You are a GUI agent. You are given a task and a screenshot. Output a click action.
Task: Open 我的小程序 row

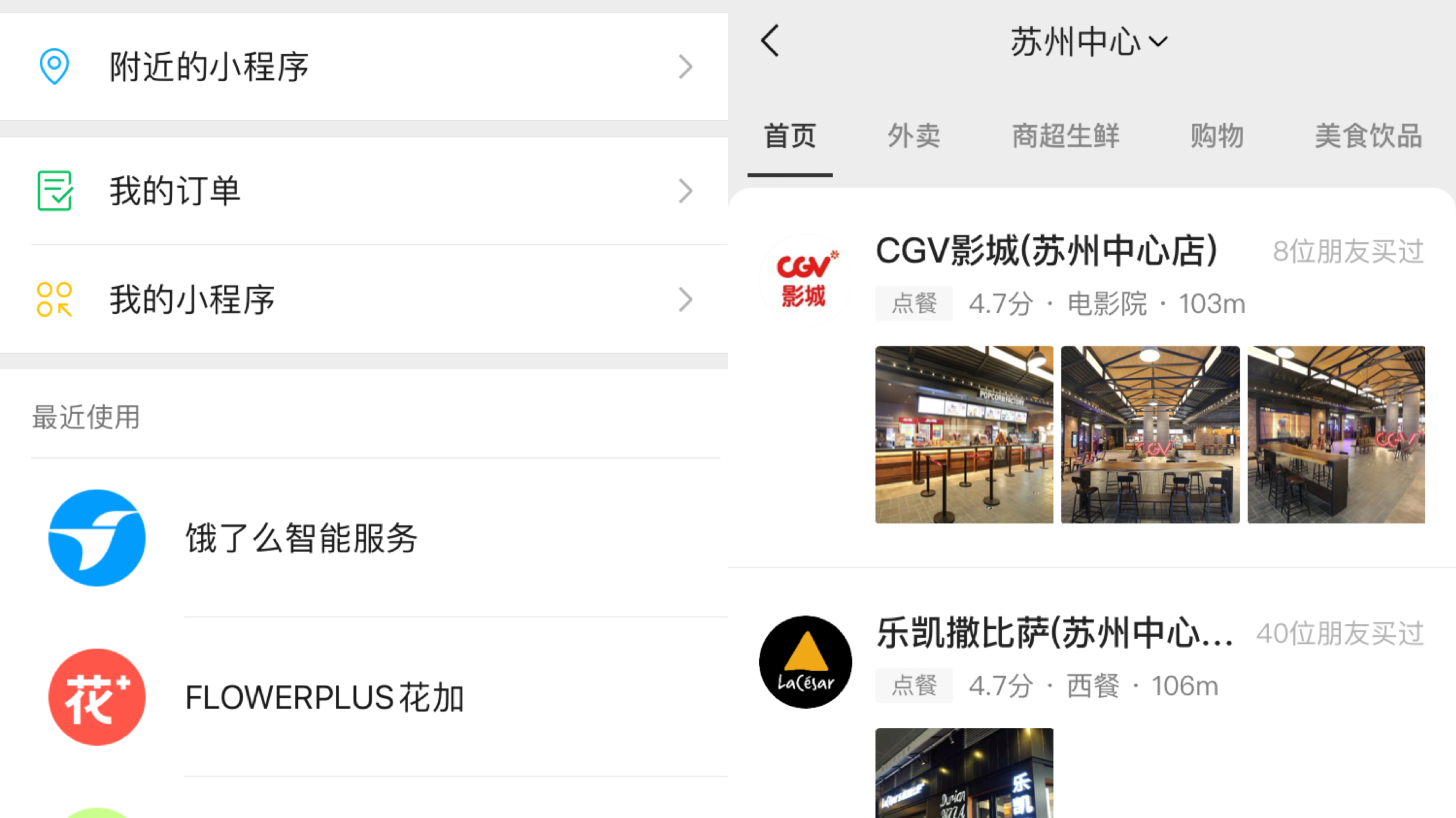coord(364,299)
